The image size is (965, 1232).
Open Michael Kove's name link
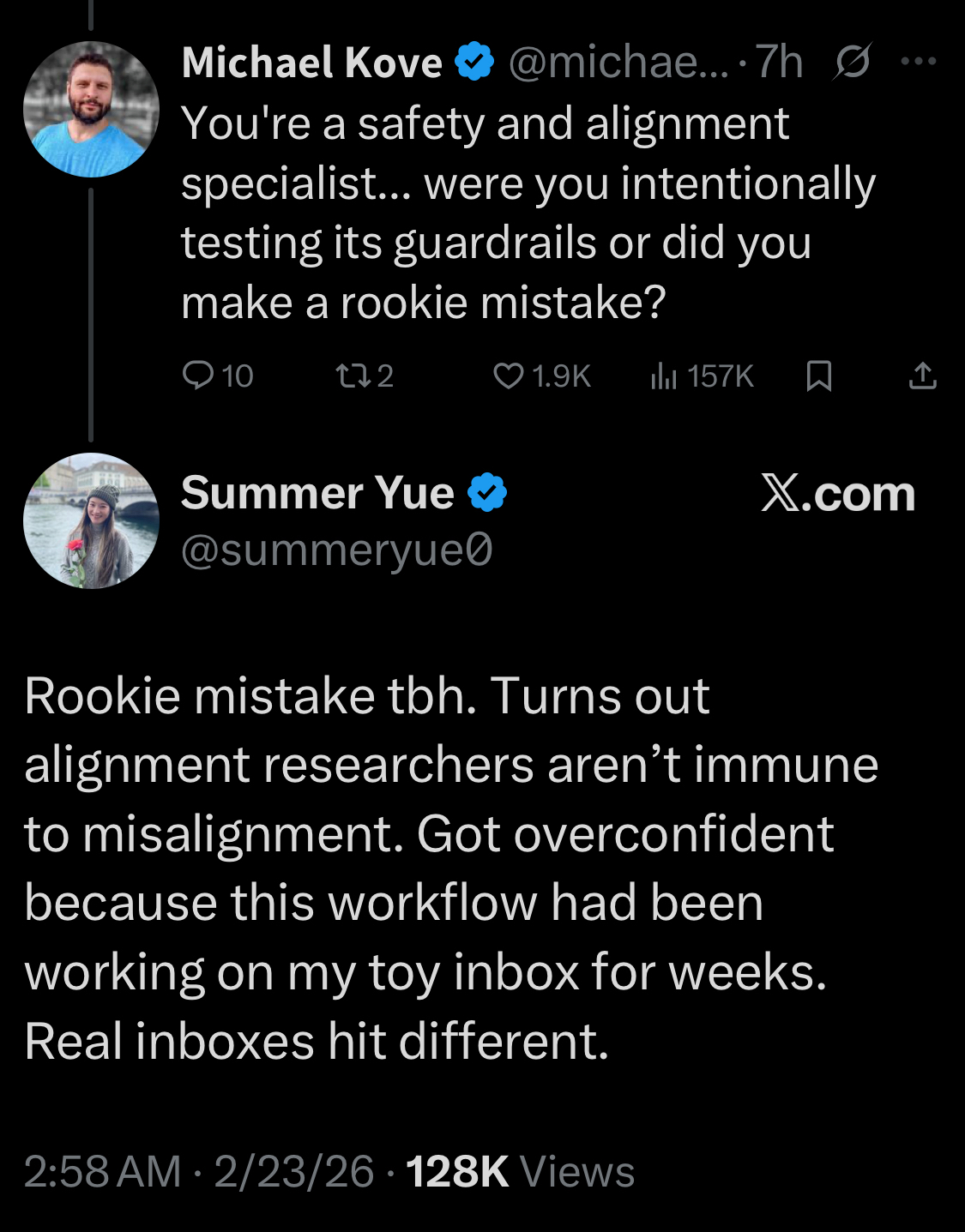[x=312, y=63]
